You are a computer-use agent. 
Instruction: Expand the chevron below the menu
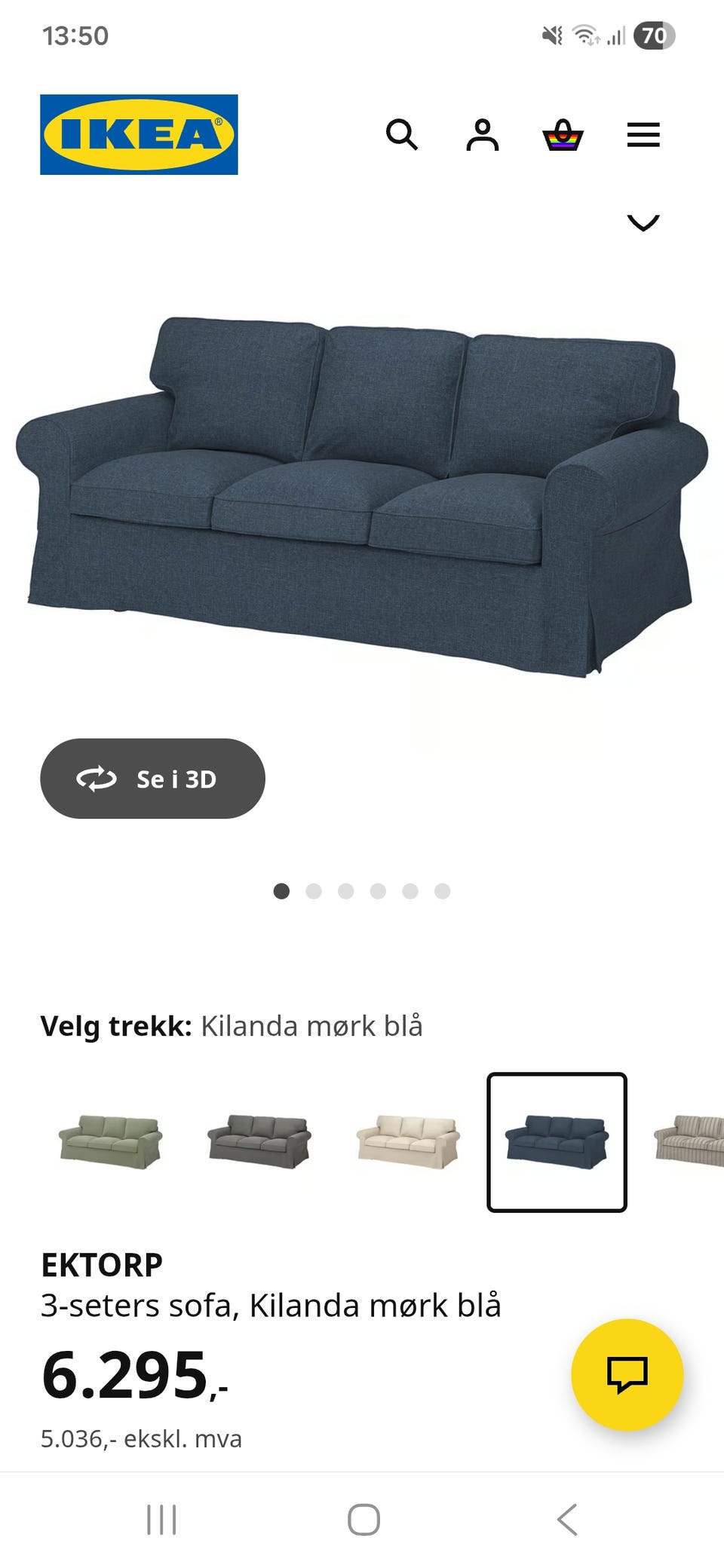(643, 222)
